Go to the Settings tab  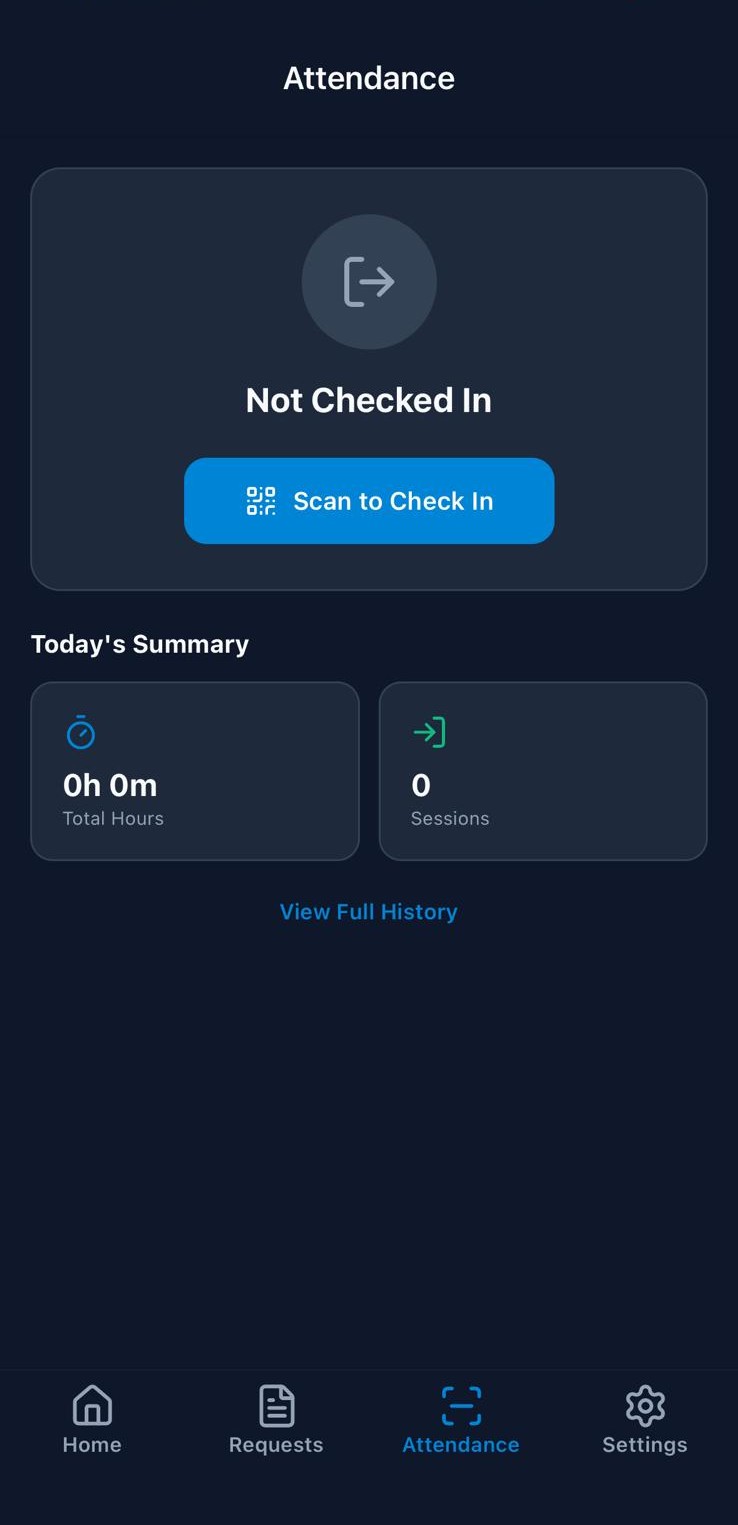pos(645,1420)
